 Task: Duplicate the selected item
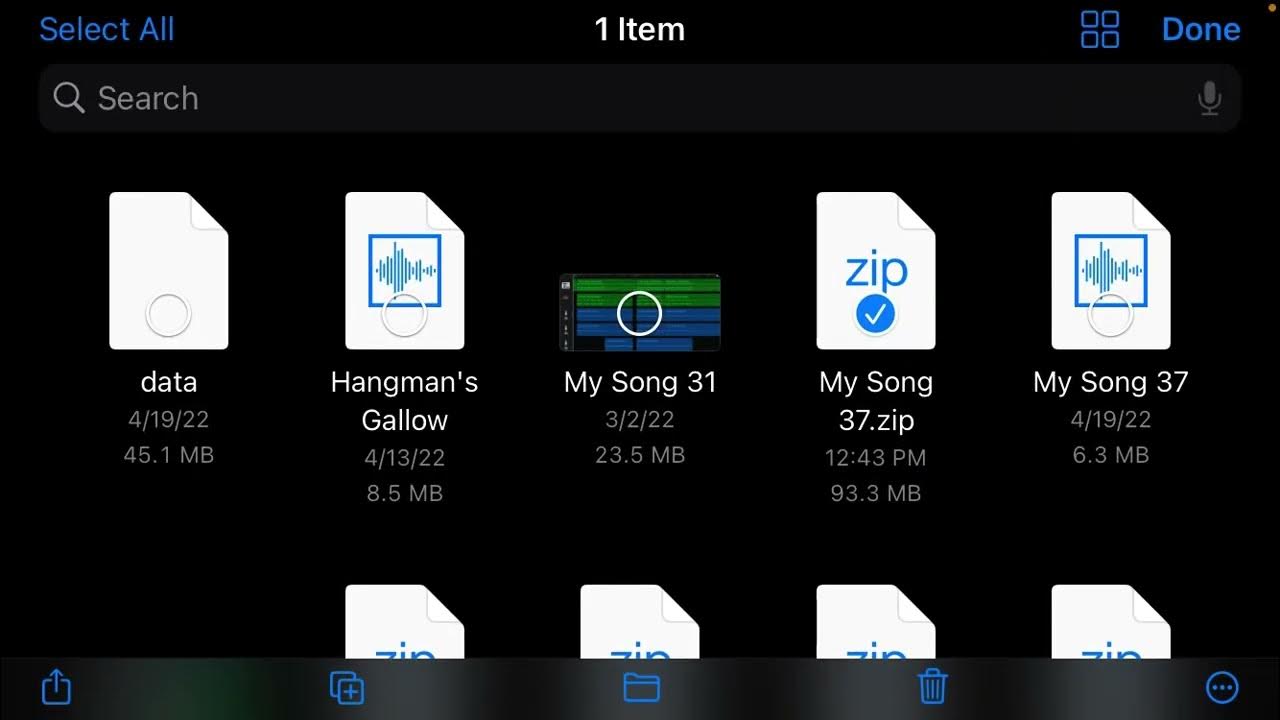pos(346,688)
